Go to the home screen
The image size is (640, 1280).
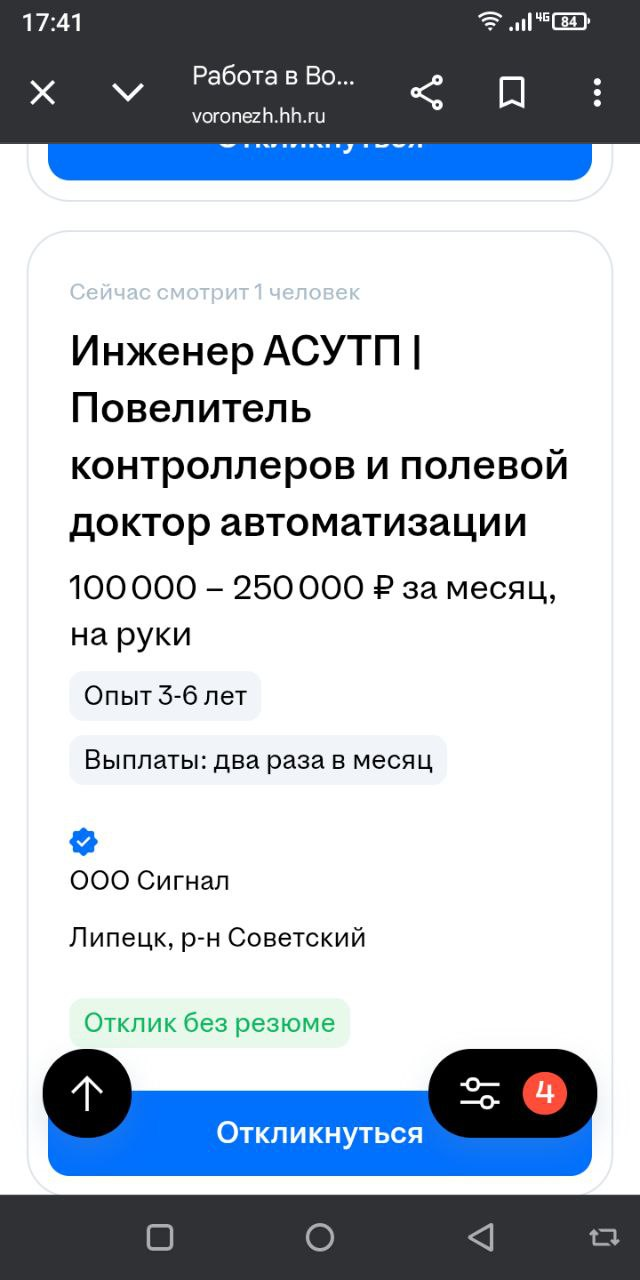pyautogui.click(x=320, y=1238)
